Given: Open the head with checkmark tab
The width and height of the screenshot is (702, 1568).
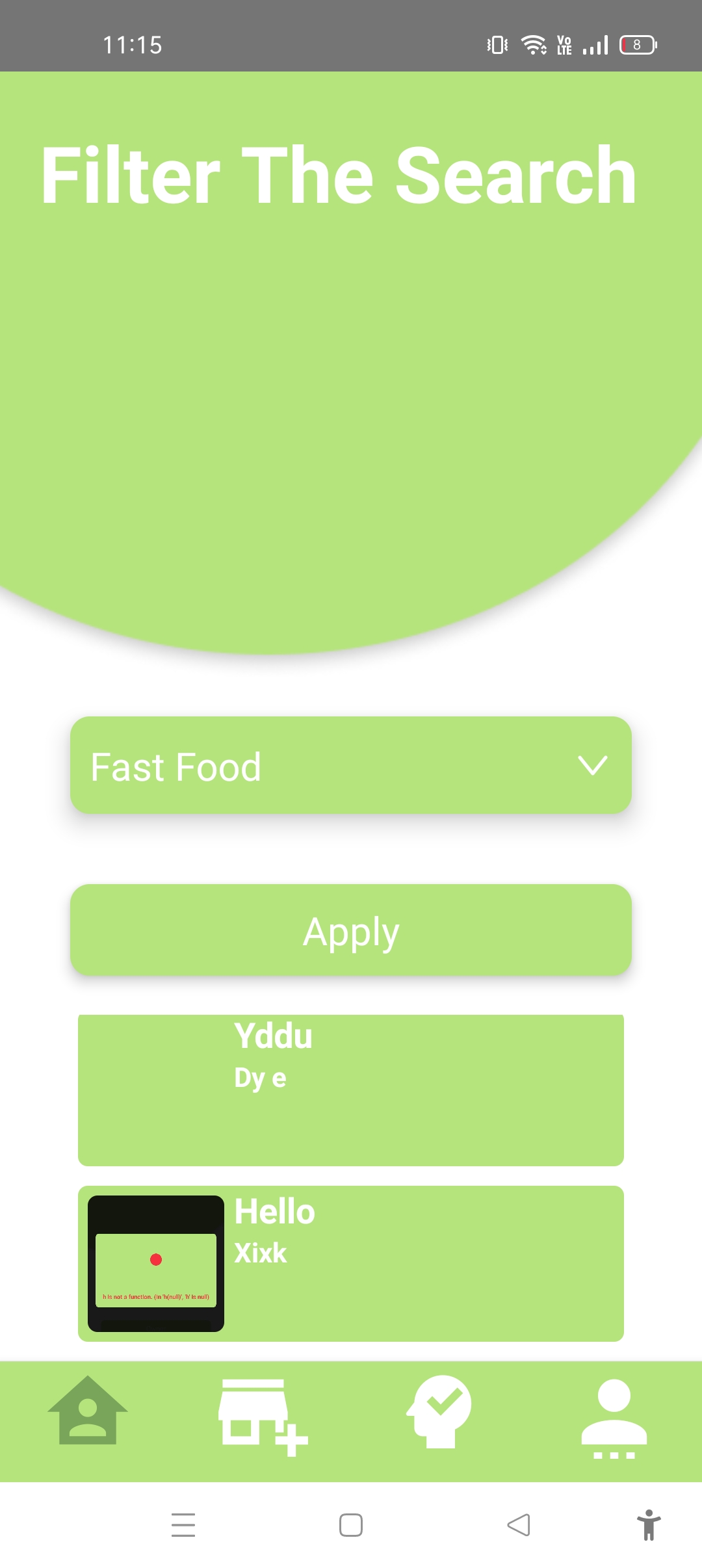Looking at the screenshot, I should (x=439, y=1411).
